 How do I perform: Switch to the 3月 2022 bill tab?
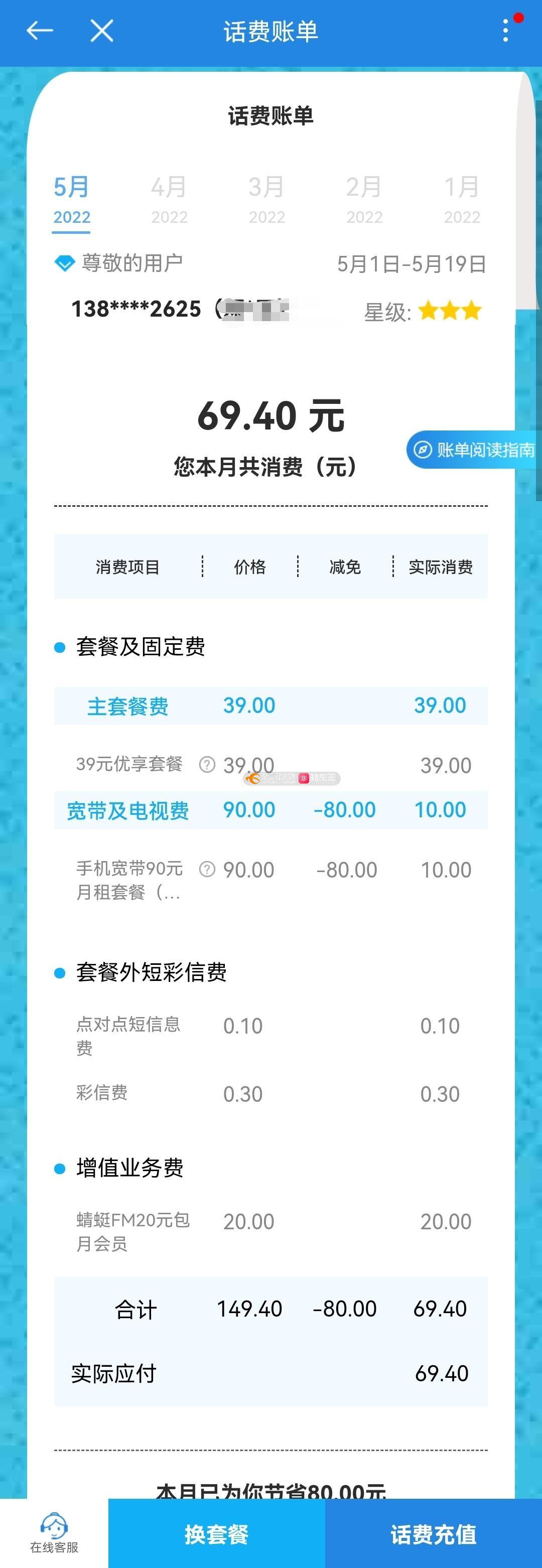point(266,200)
